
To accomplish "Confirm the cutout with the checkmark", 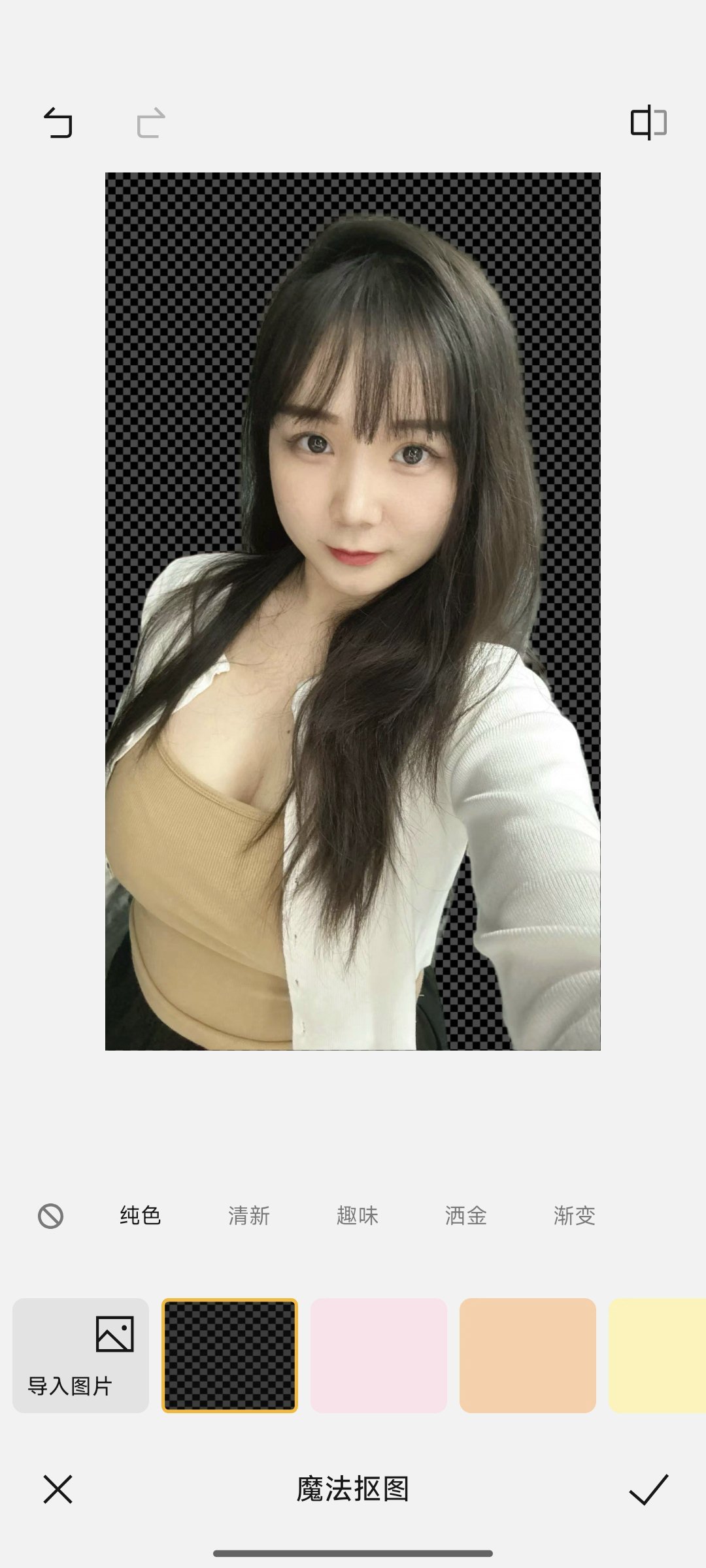I will click(648, 1490).
